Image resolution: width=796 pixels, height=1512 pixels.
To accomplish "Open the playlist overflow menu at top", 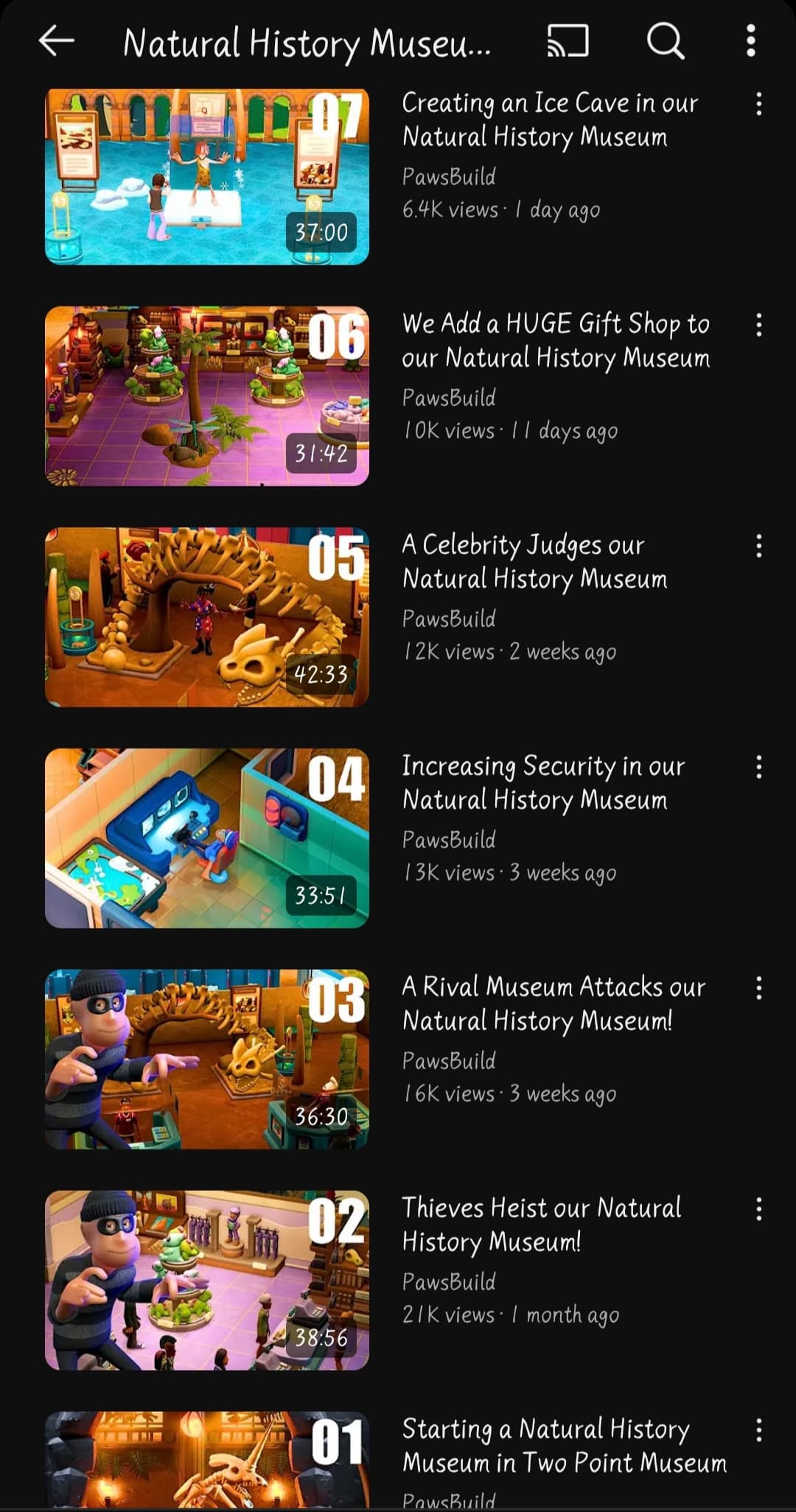I will [x=750, y=41].
